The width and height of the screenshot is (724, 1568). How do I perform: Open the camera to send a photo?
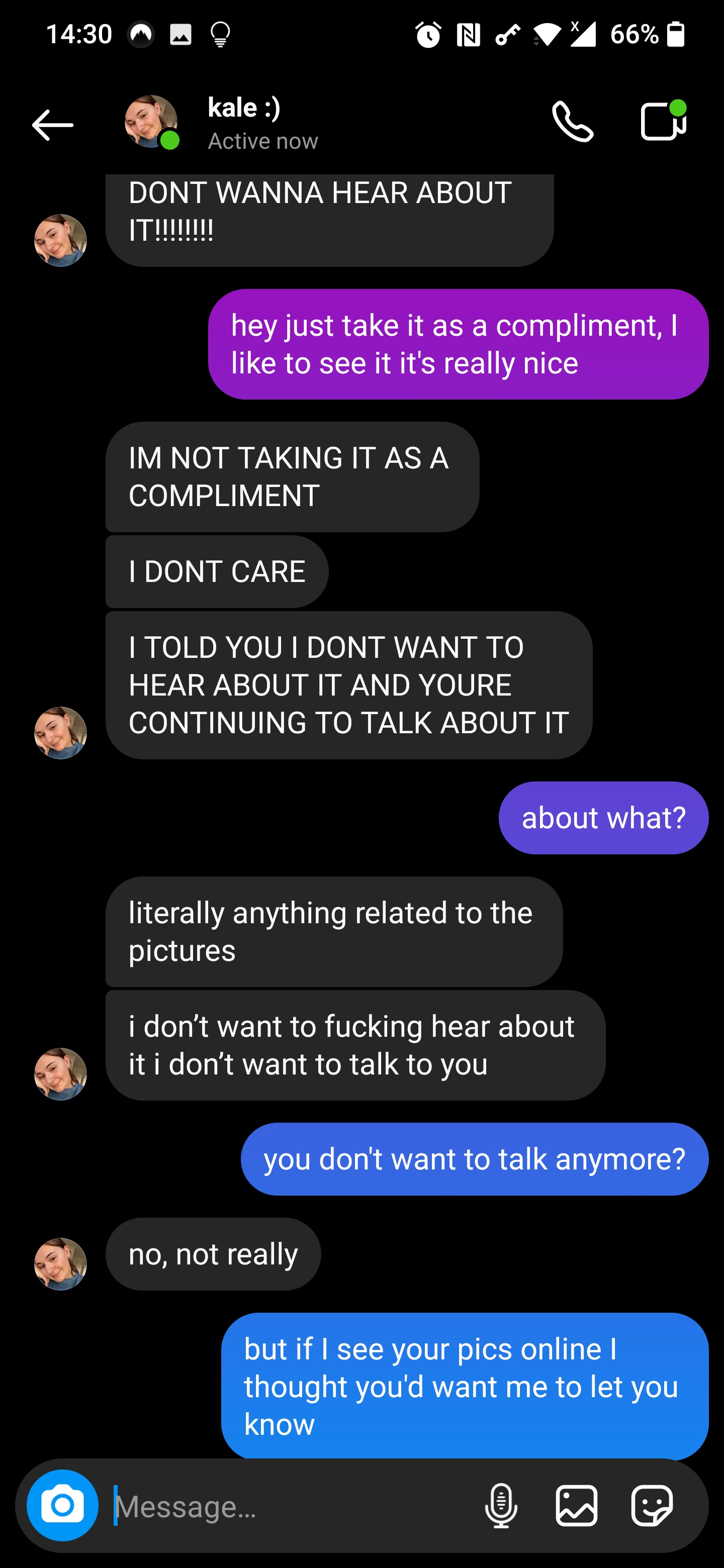pos(62,1505)
